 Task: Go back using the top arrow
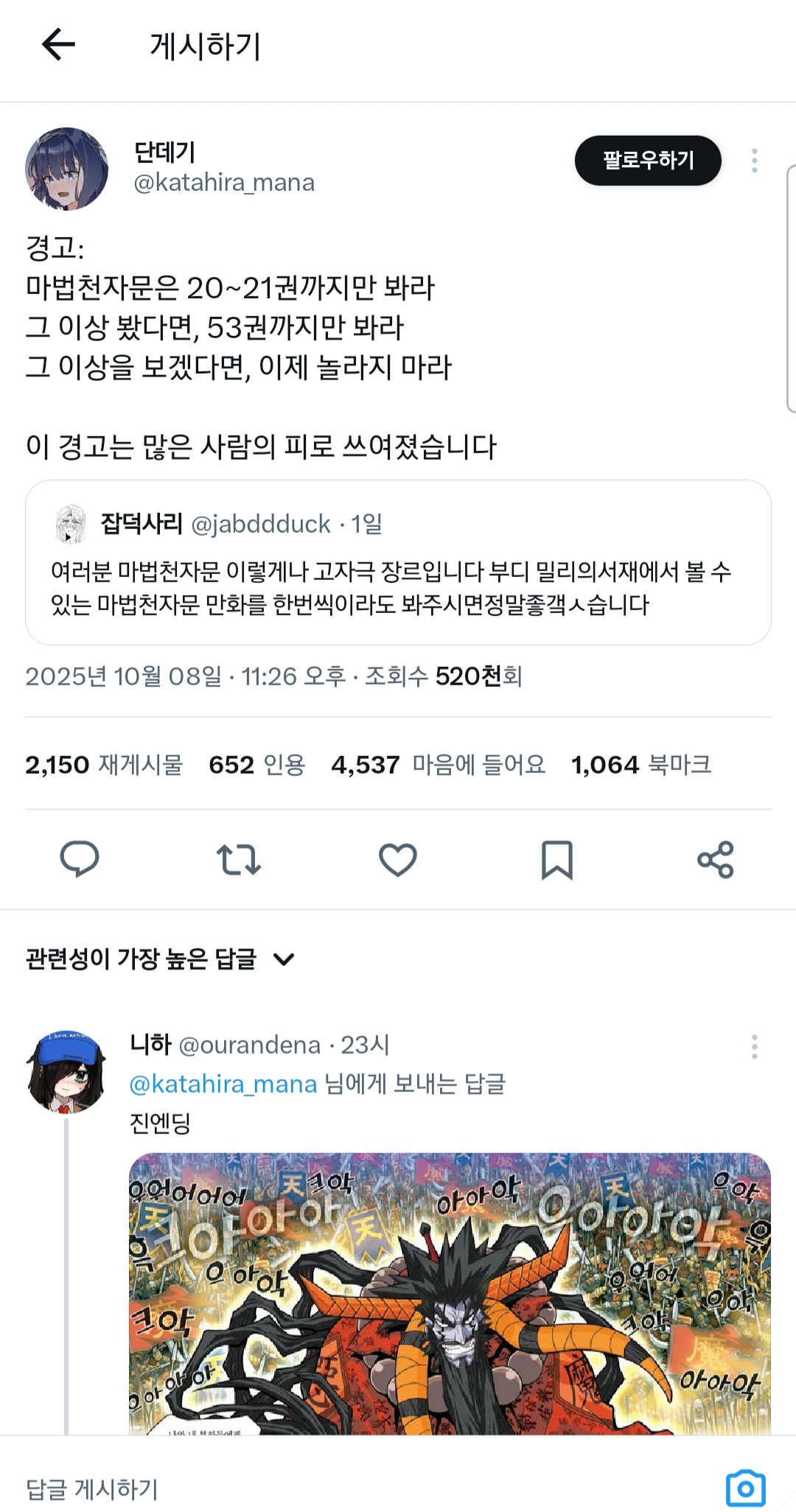click(58, 45)
